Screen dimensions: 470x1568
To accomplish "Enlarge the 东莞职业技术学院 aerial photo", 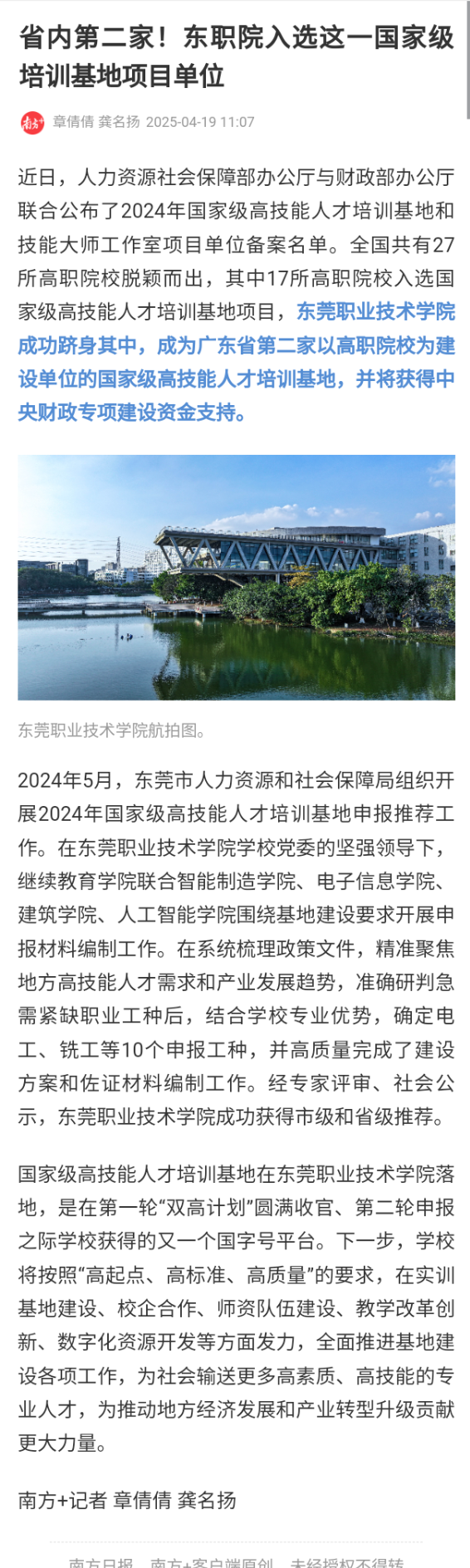I will 237,577.
